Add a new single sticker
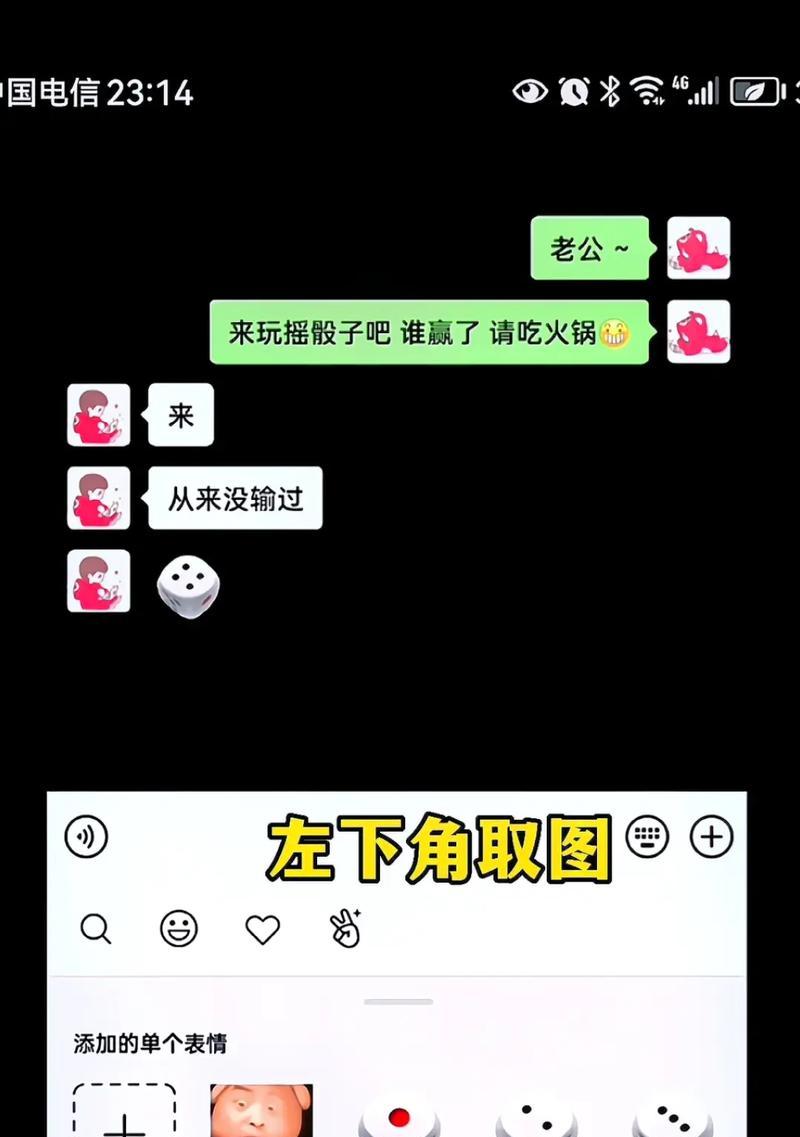800x1137 pixels. pyautogui.click(x=124, y=1112)
